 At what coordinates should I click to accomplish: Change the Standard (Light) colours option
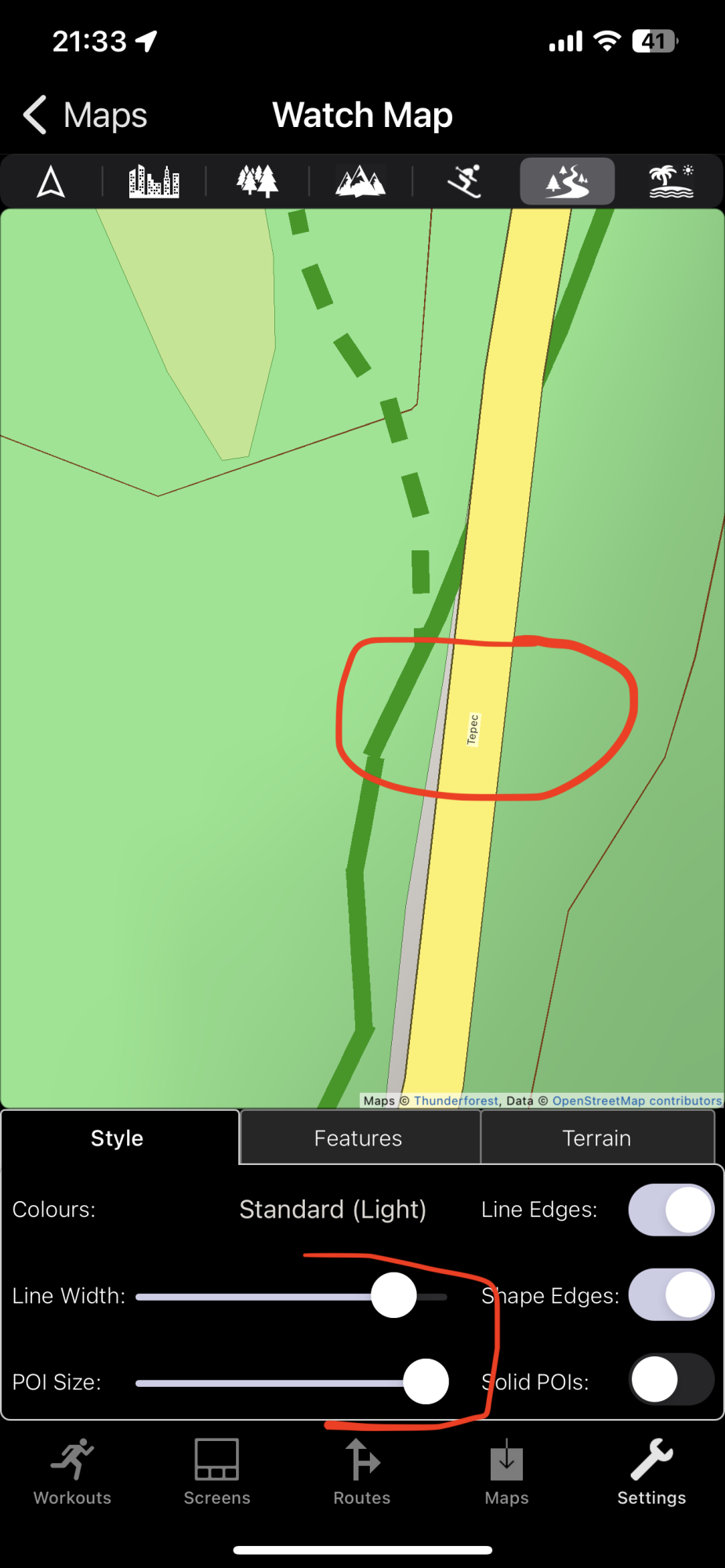[x=332, y=1210]
